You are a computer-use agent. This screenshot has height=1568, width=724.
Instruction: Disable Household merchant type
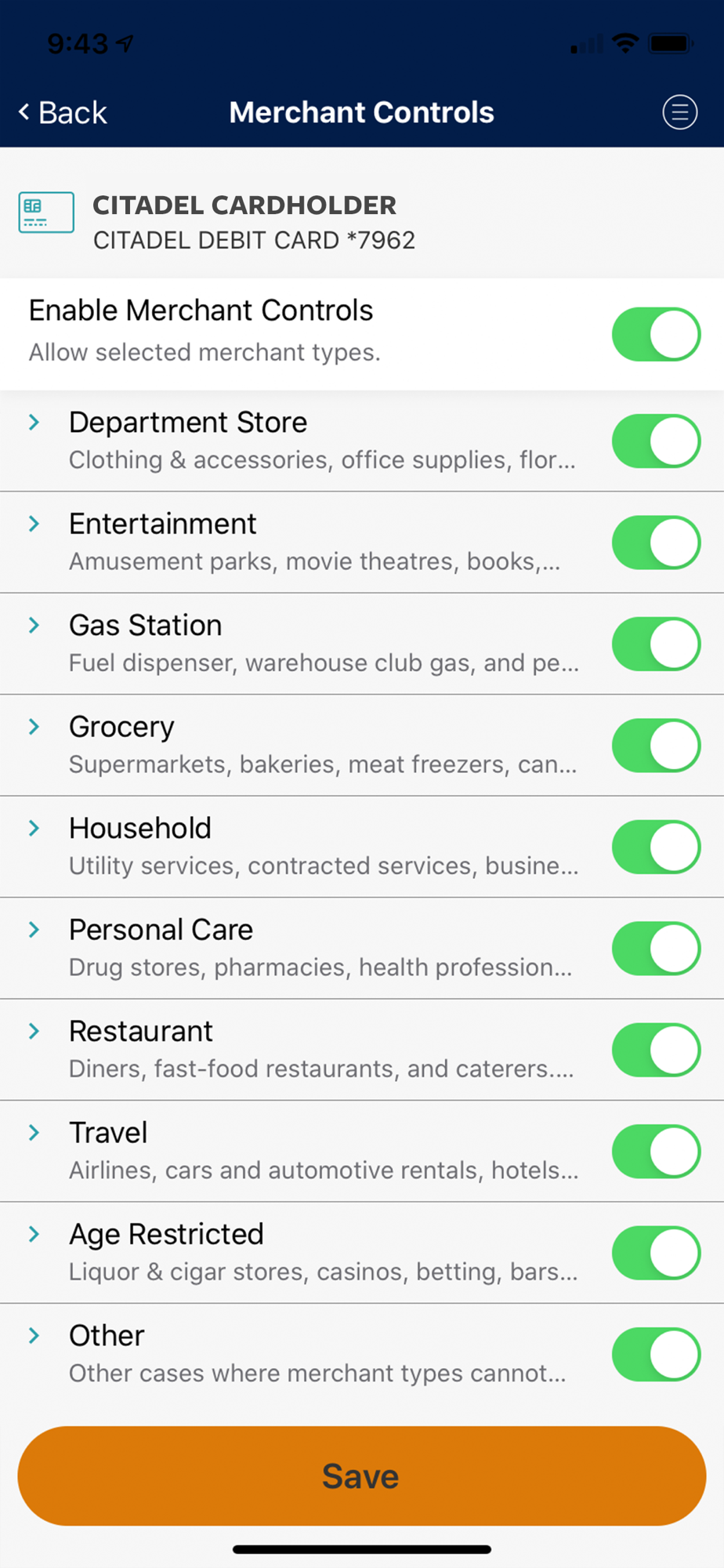tap(656, 848)
